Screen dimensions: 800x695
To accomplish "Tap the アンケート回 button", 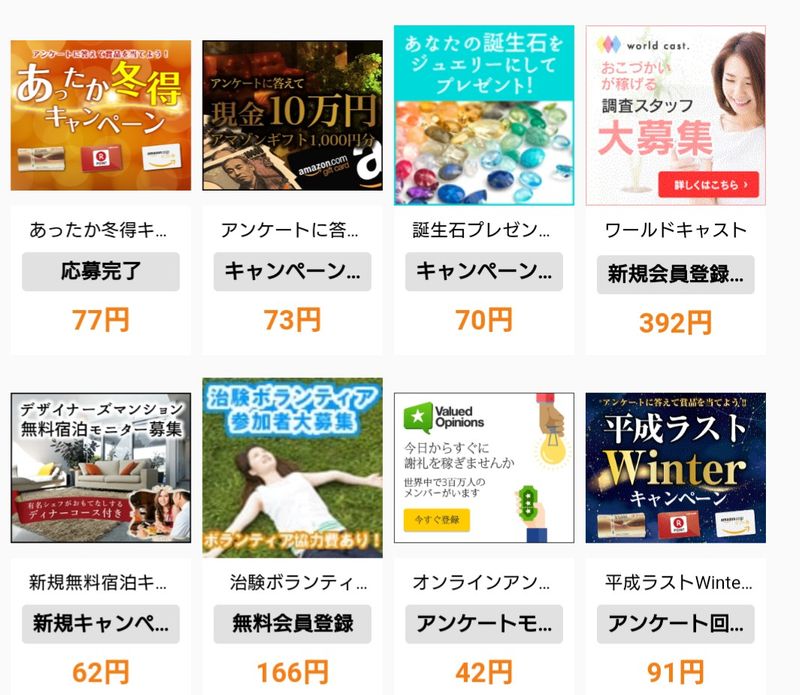I will [676, 623].
